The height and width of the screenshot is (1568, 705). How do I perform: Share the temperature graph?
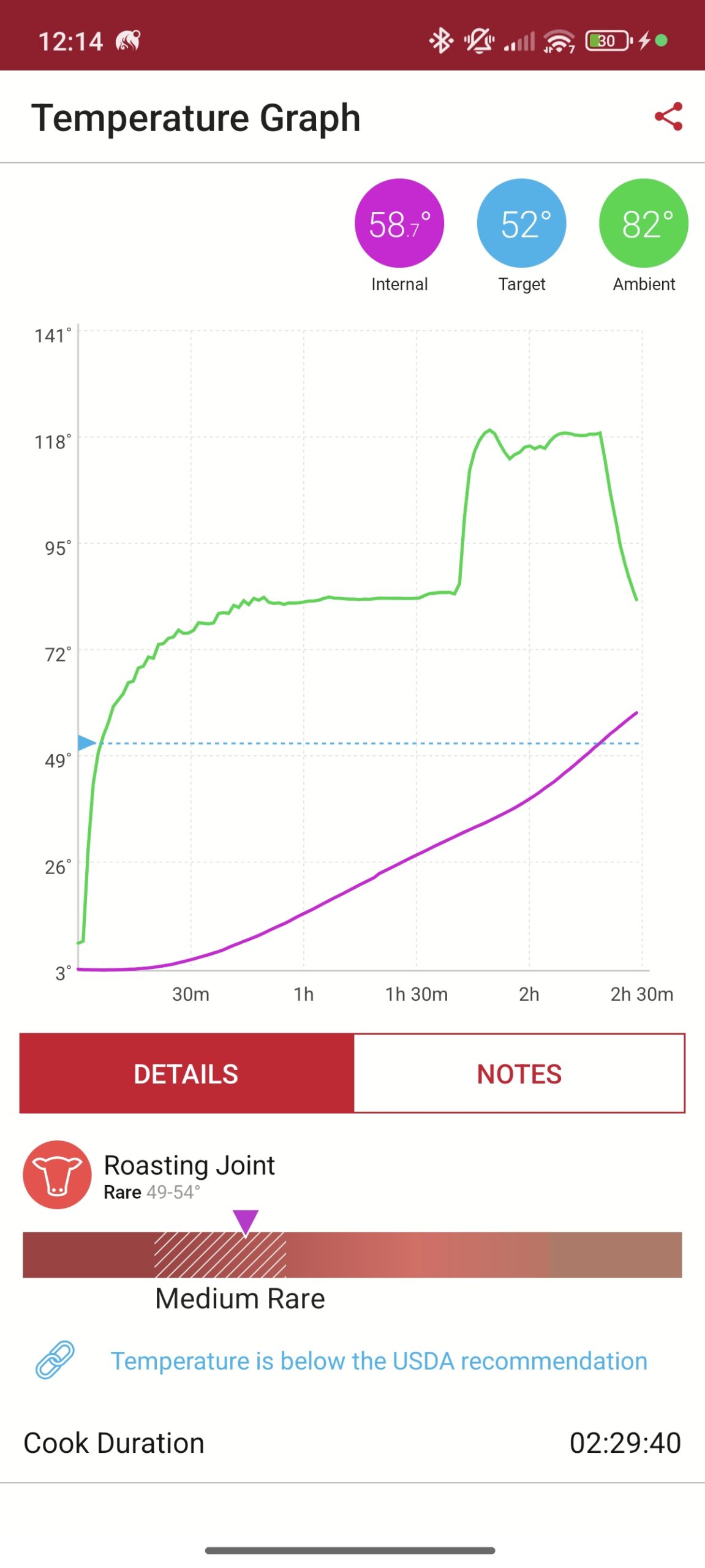tap(668, 116)
